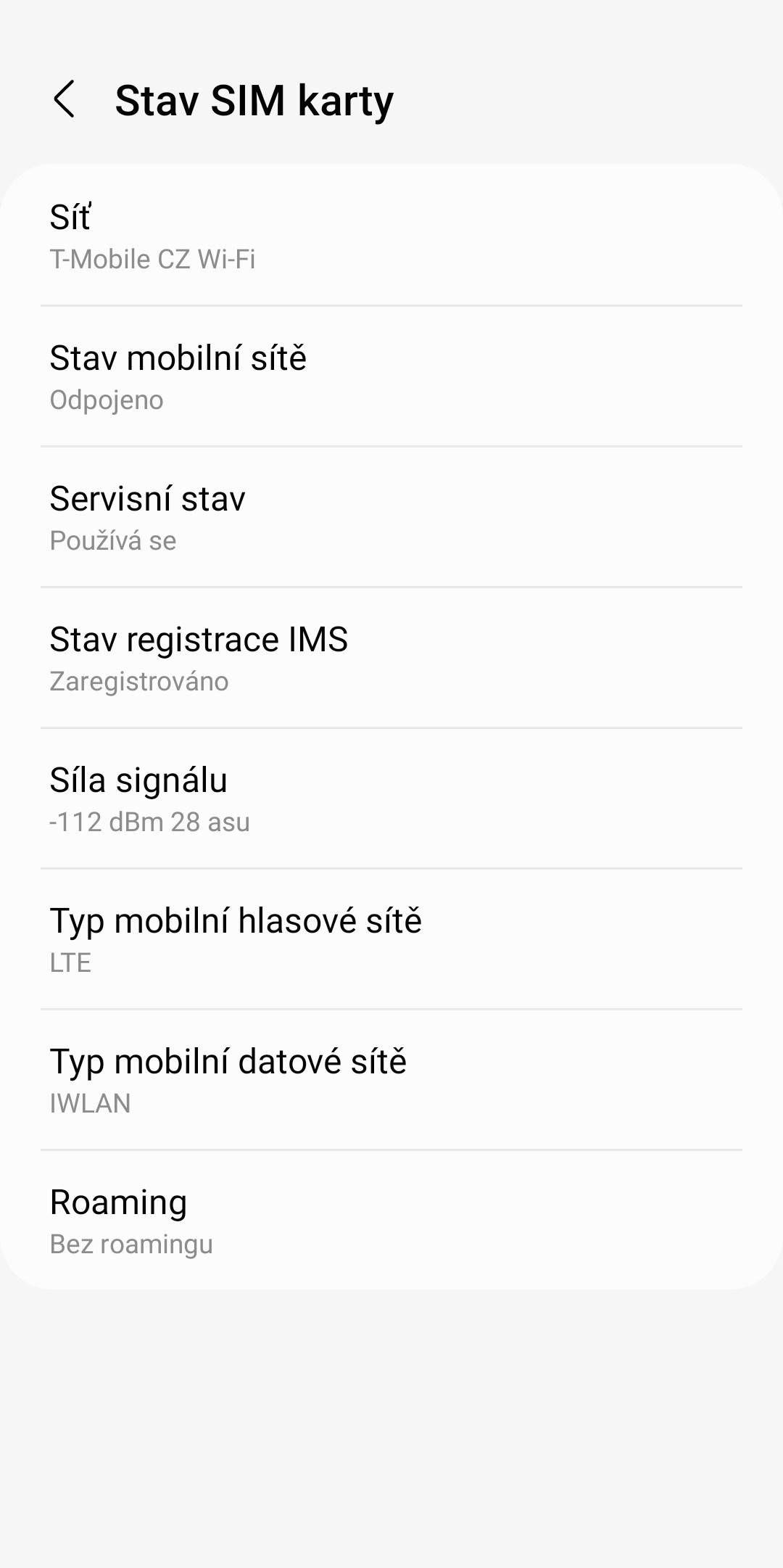
Task: Select the -112 dBm signal value
Action: coord(149,822)
